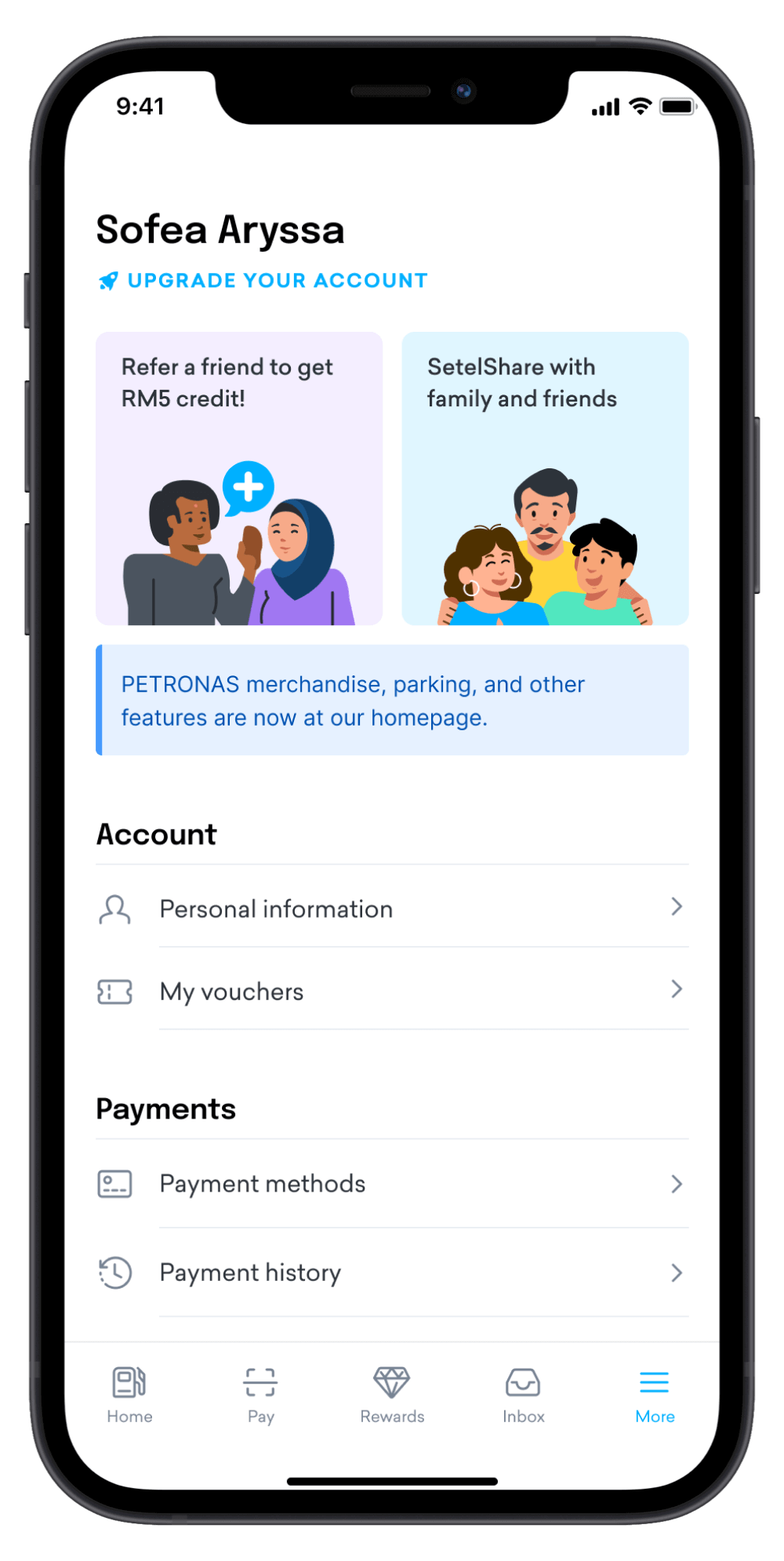The image size is (784, 1561).
Task: View Payment history
Action: click(x=392, y=1272)
